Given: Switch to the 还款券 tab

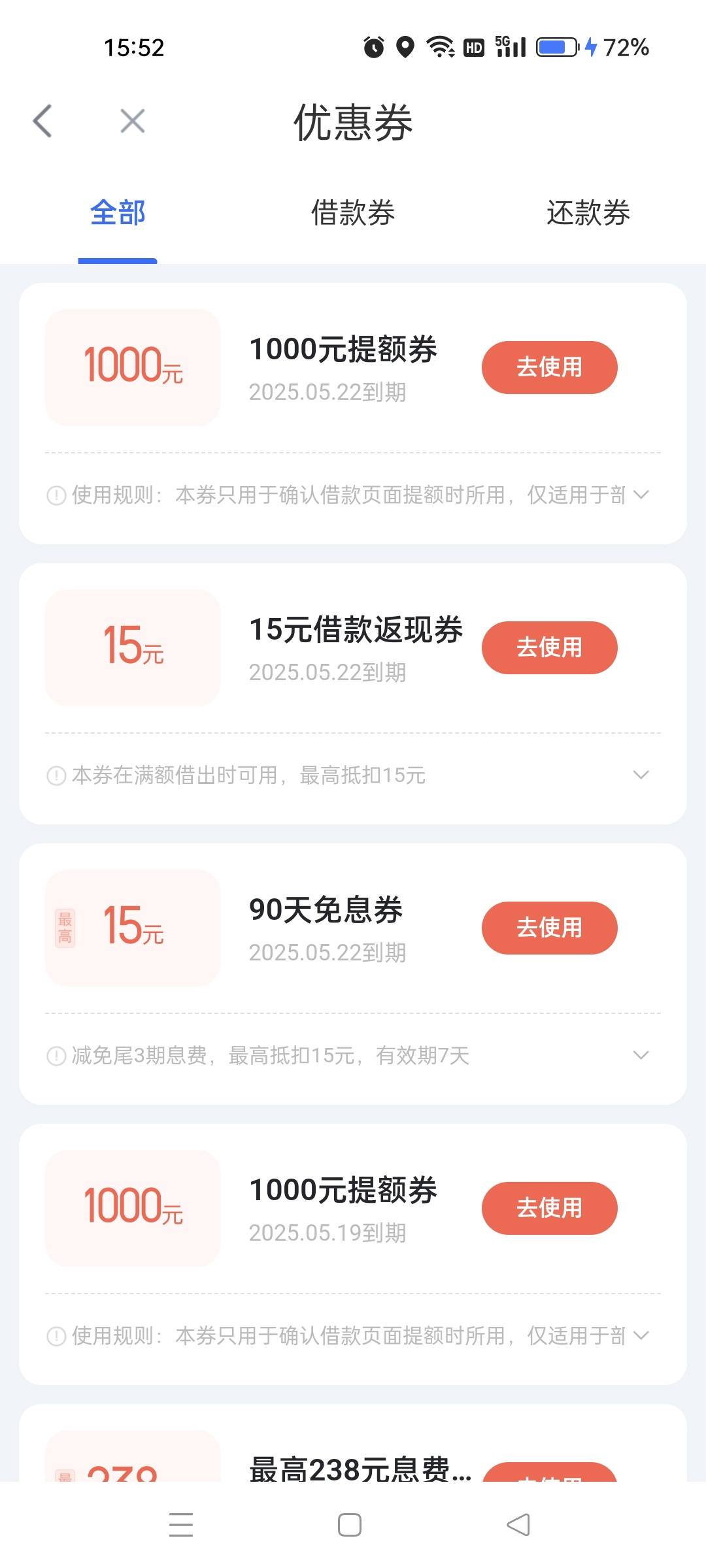Looking at the screenshot, I should point(588,213).
